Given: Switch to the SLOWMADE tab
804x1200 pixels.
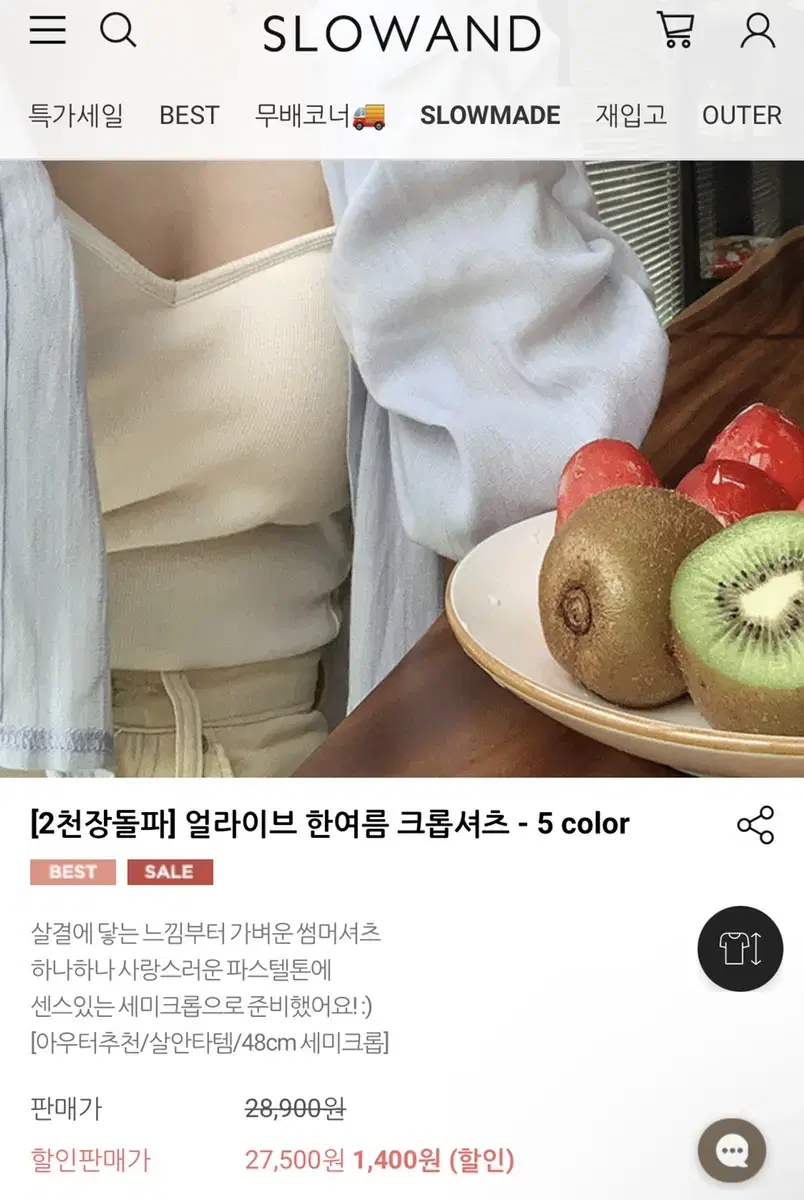Looking at the screenshot, I should 492,115.
